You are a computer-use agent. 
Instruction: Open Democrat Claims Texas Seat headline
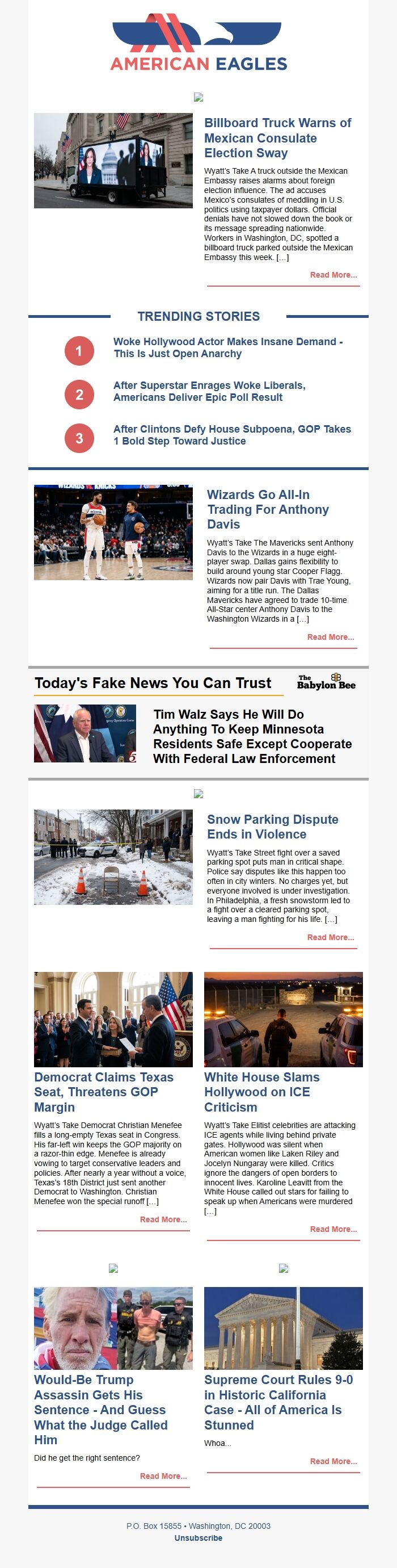click(103, 1092)
